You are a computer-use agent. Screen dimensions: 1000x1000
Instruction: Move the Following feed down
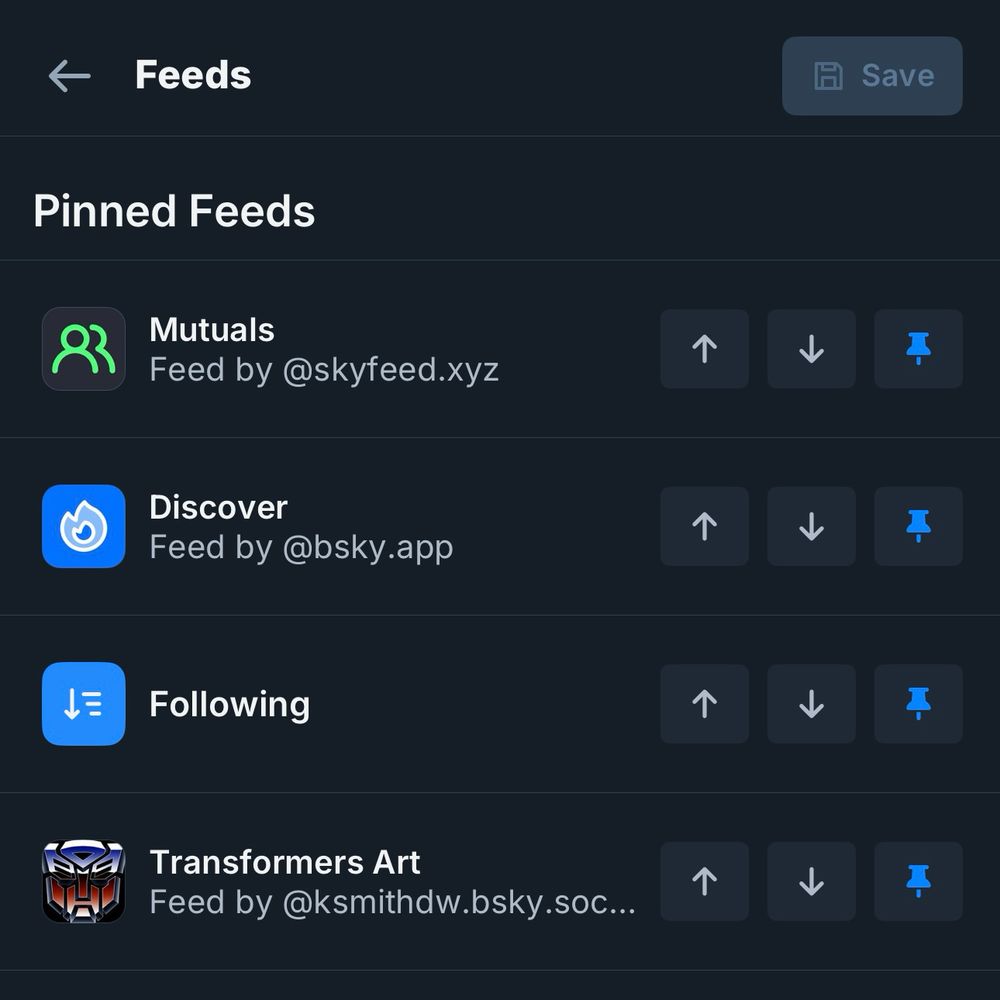point(811,704)
